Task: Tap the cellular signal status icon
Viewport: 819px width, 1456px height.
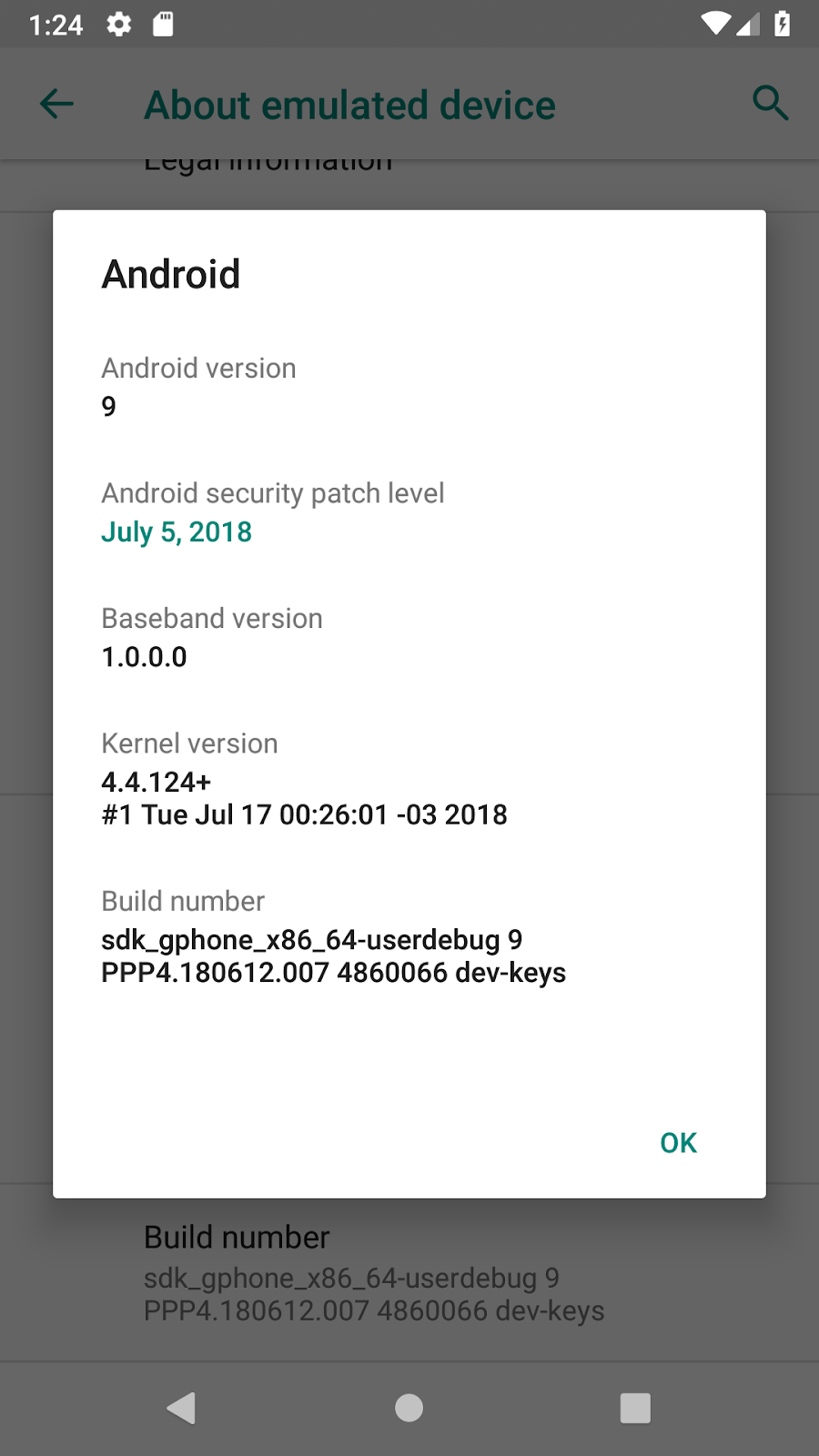Action: (748, 25)
